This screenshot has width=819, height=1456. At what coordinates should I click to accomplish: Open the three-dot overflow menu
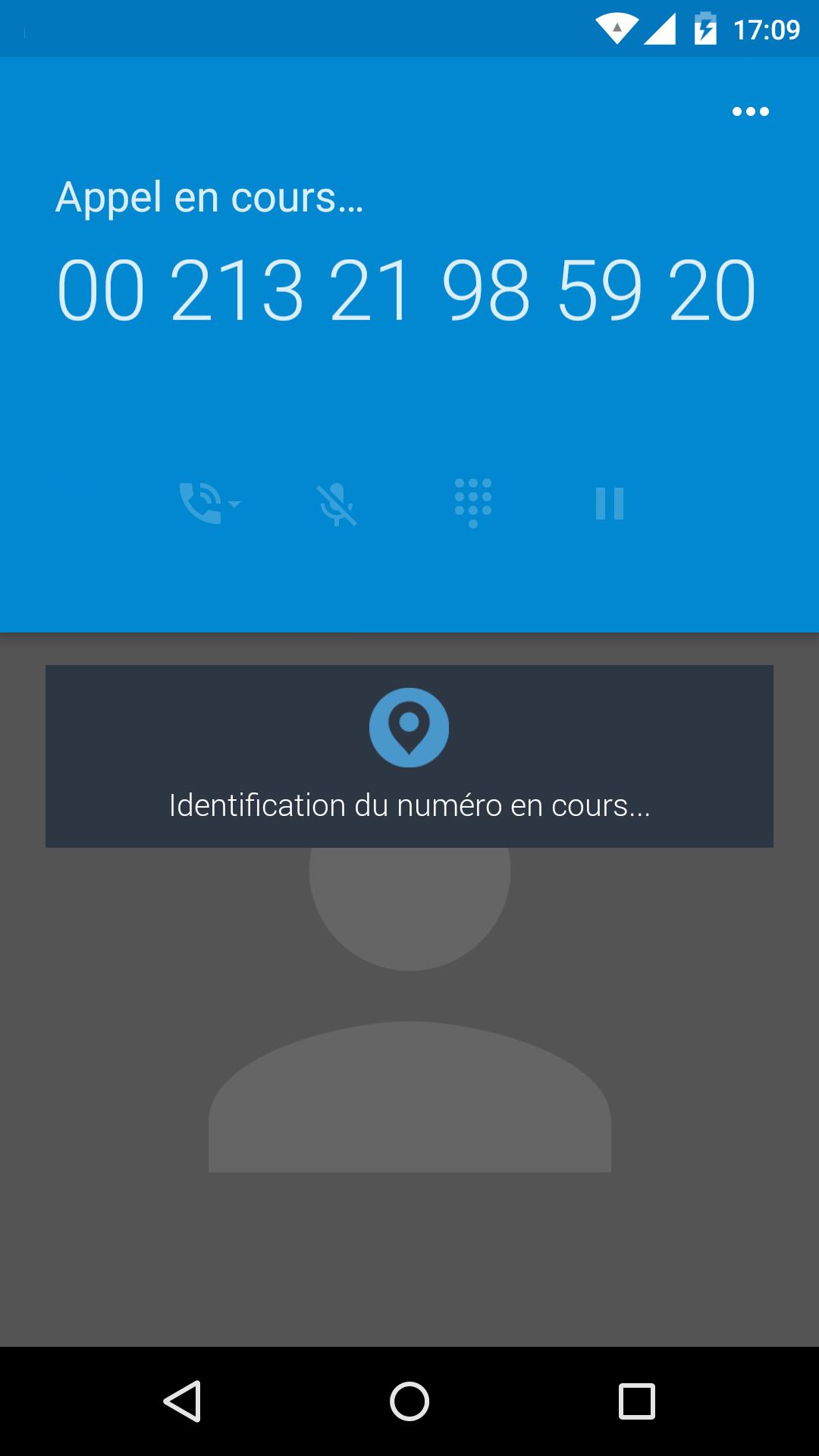tap(750, 111)
